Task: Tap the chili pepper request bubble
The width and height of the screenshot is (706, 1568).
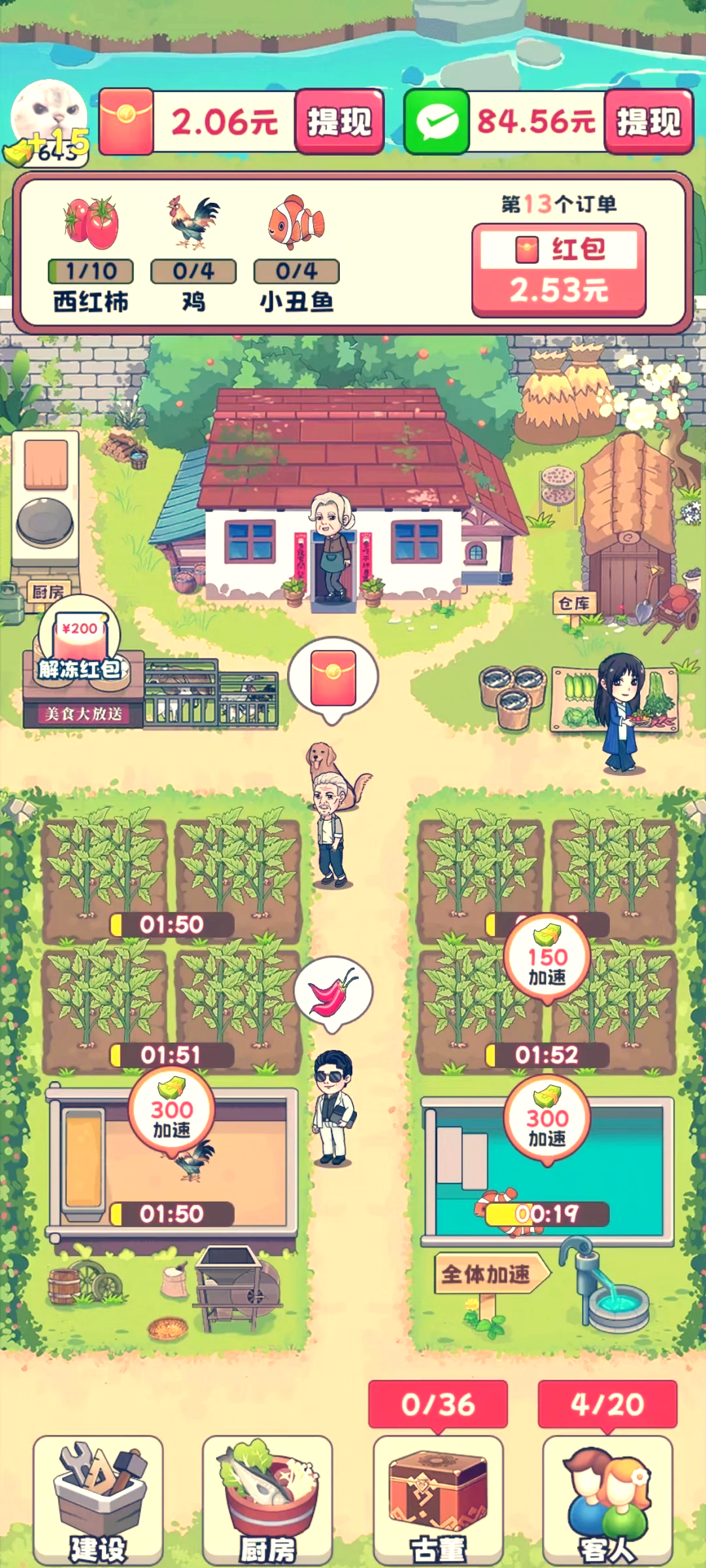Action: 333,991
